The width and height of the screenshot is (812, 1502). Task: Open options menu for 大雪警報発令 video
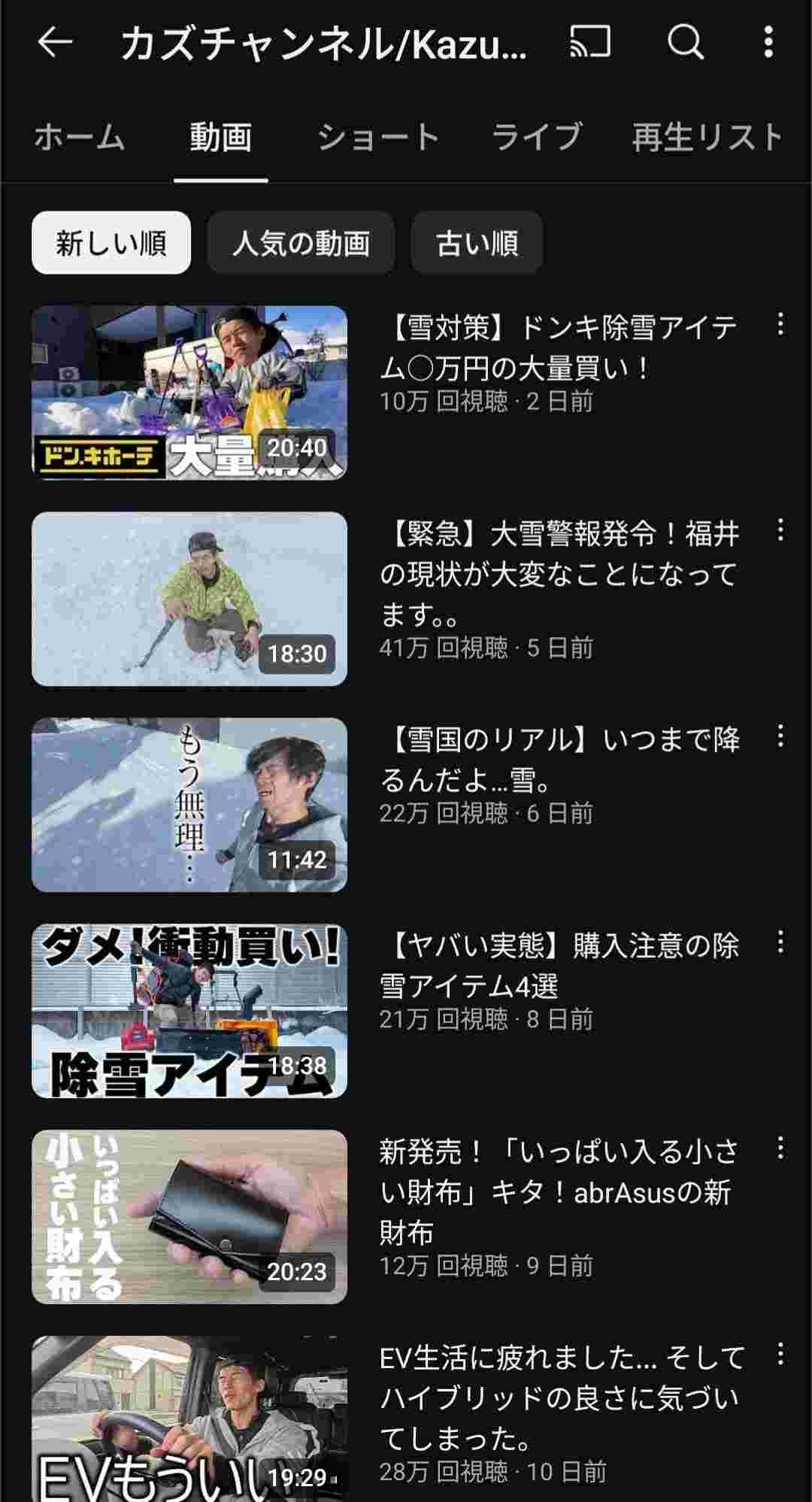point(780,530)
